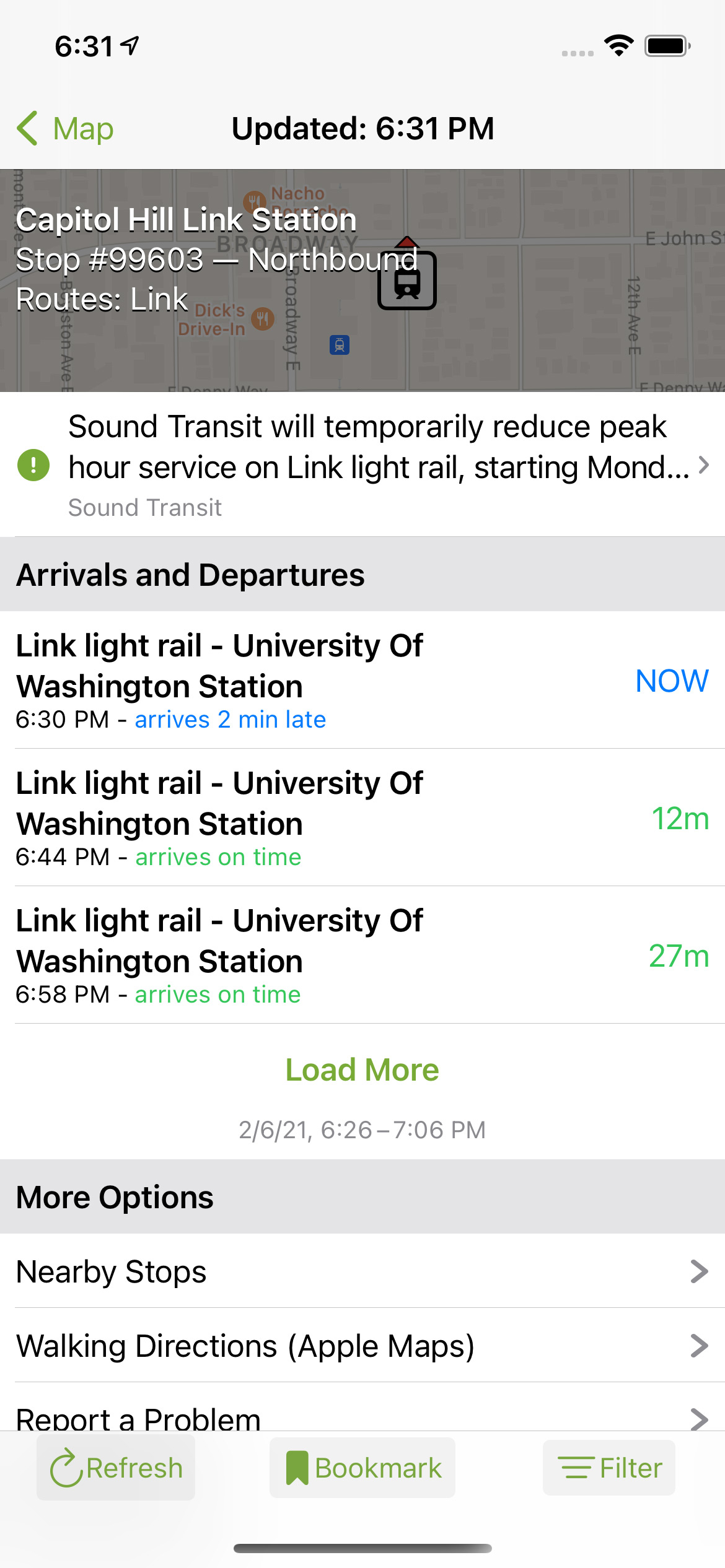Open Walking Directions in Apple Maps
The width and height of the screenshot is (725, 1568).
click(x=362, y=1346)
